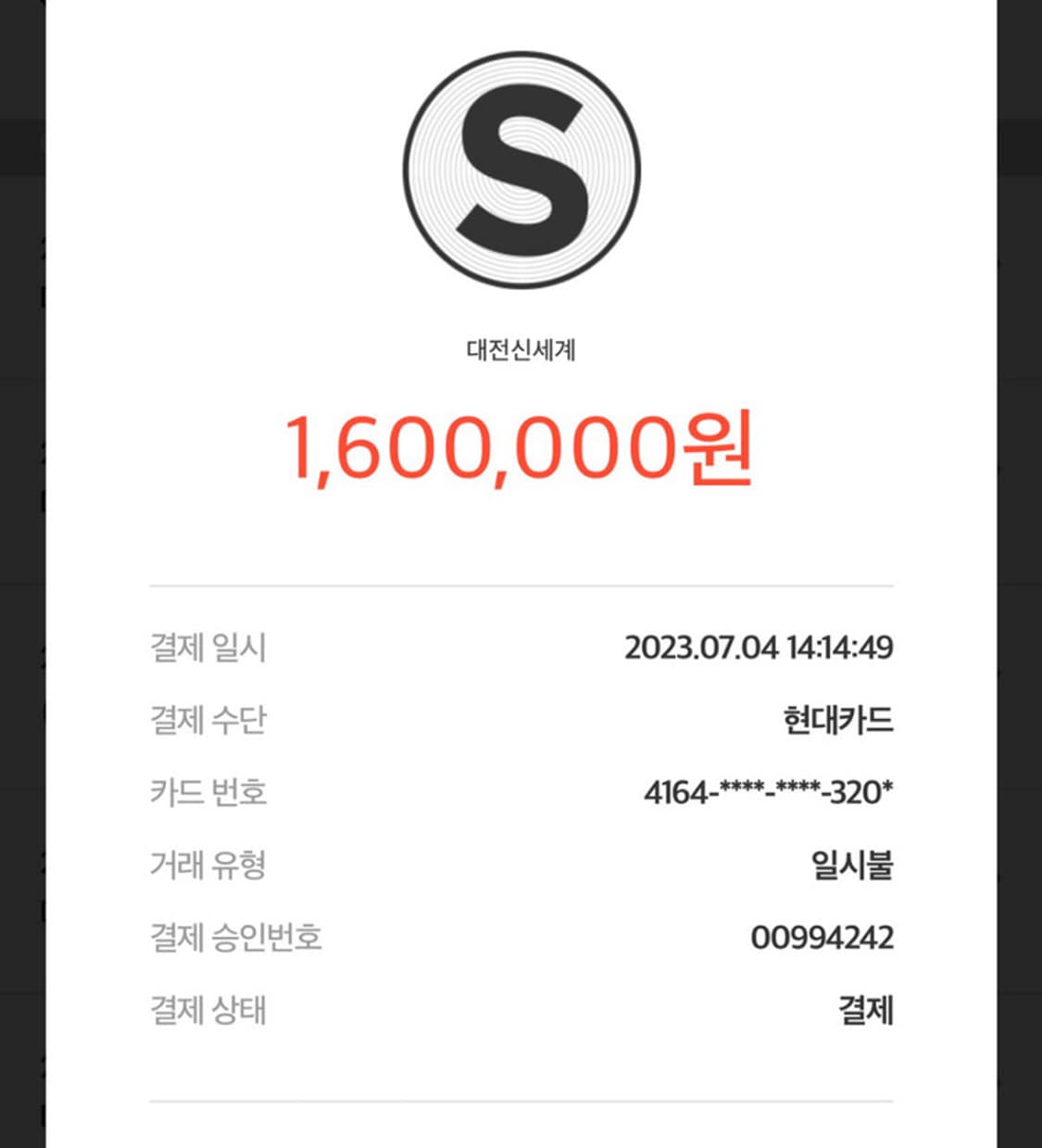The height and width of the screenshot is (1148, 1042).
Task: Click the divider line below the amount
Action: coord(521,586)
